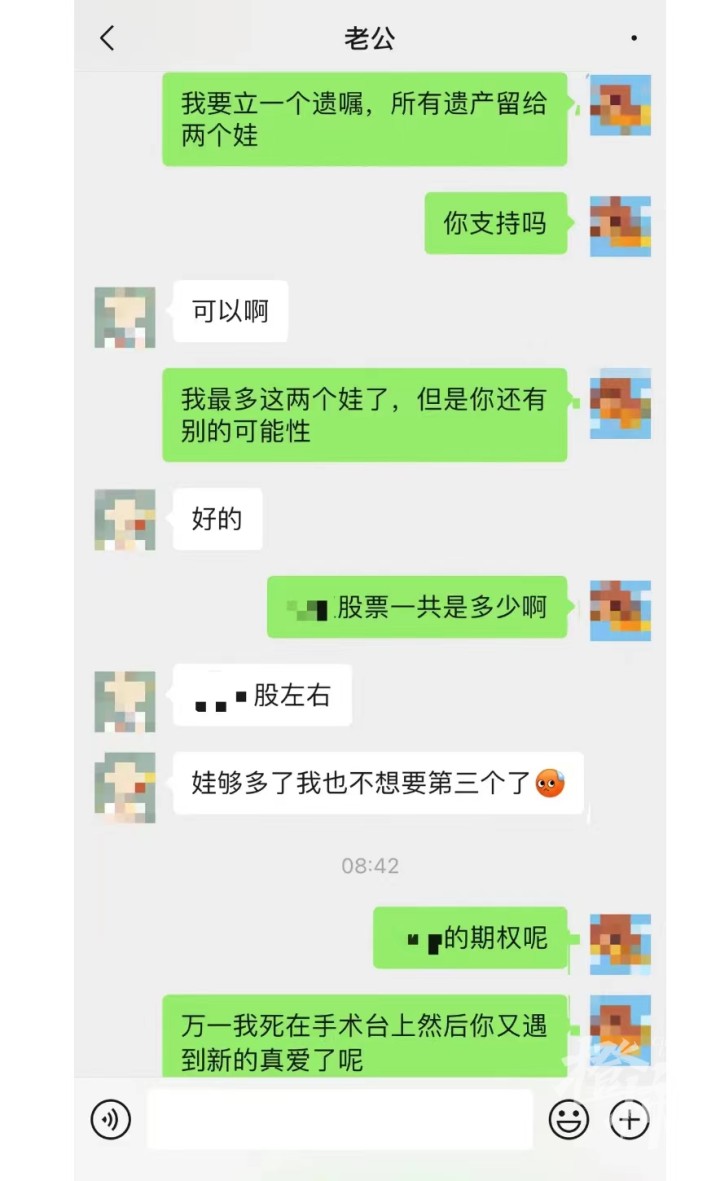Tap the avatar next to 你支持吗
Viewport: 720px width, 1181px height.
(x=620, y=226)
